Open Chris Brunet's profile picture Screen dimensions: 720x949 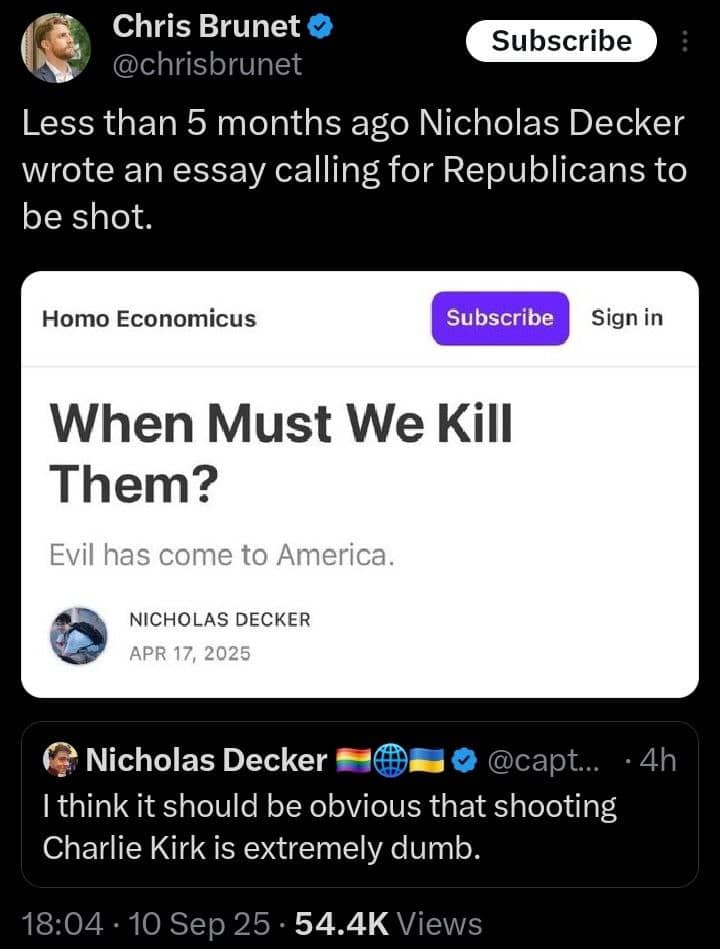click(x=56, y=48)
